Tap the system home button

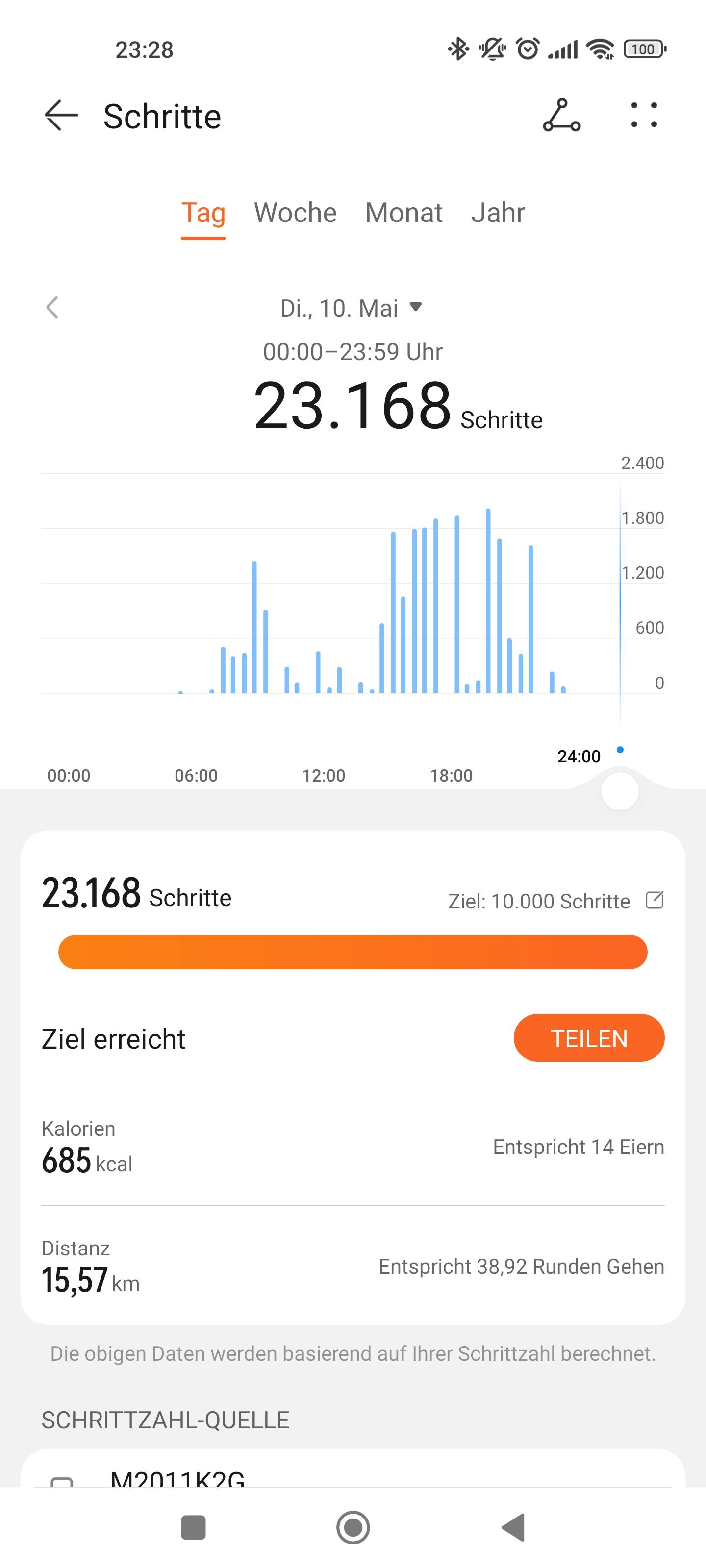pyautogui.click(x=353, y=1528)
